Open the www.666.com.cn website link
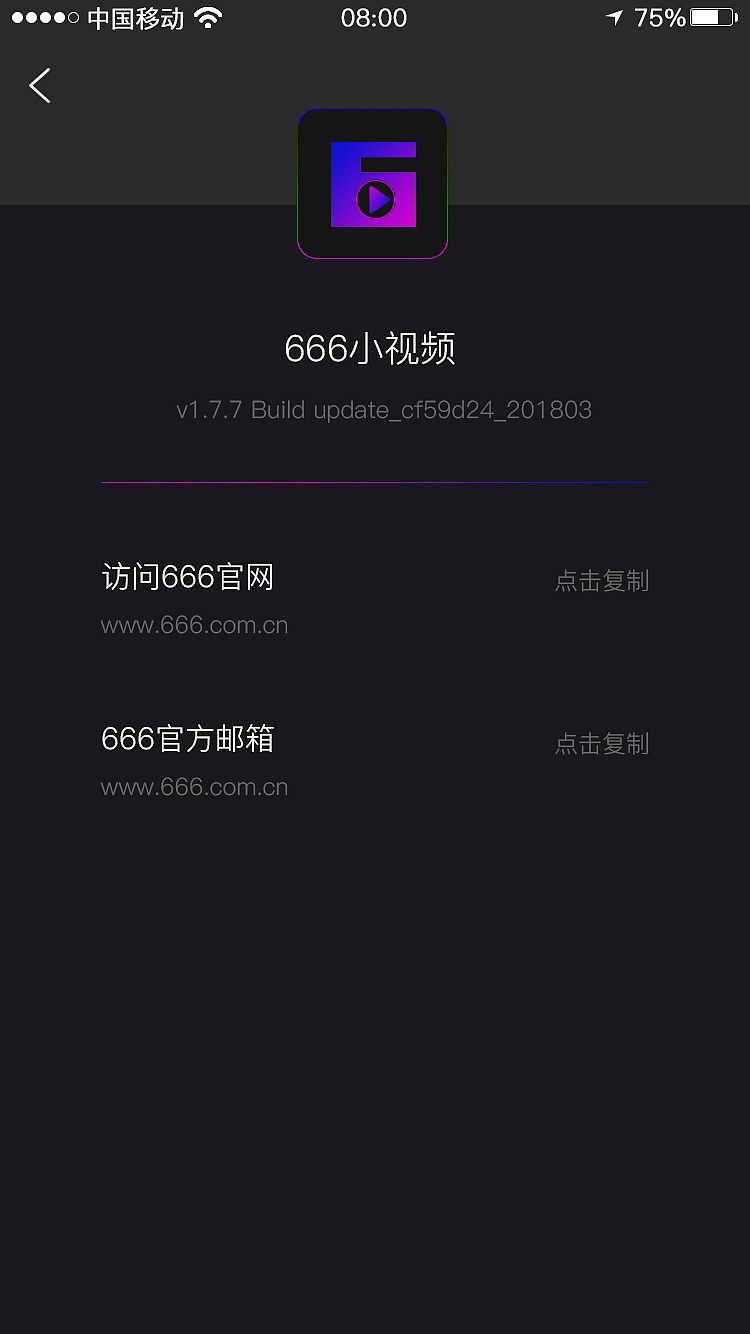The image size is (750, 1334). 193,624
